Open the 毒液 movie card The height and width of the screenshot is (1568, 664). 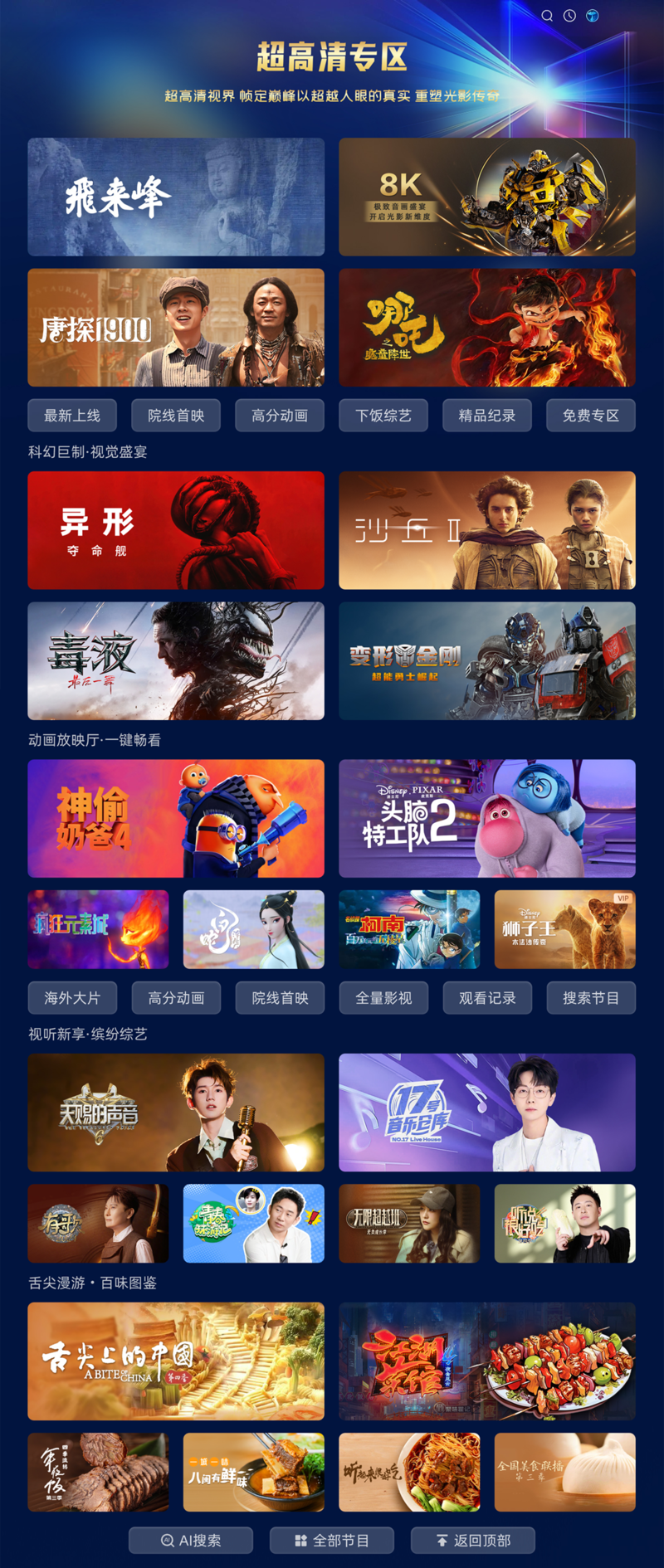pos(176,661)
